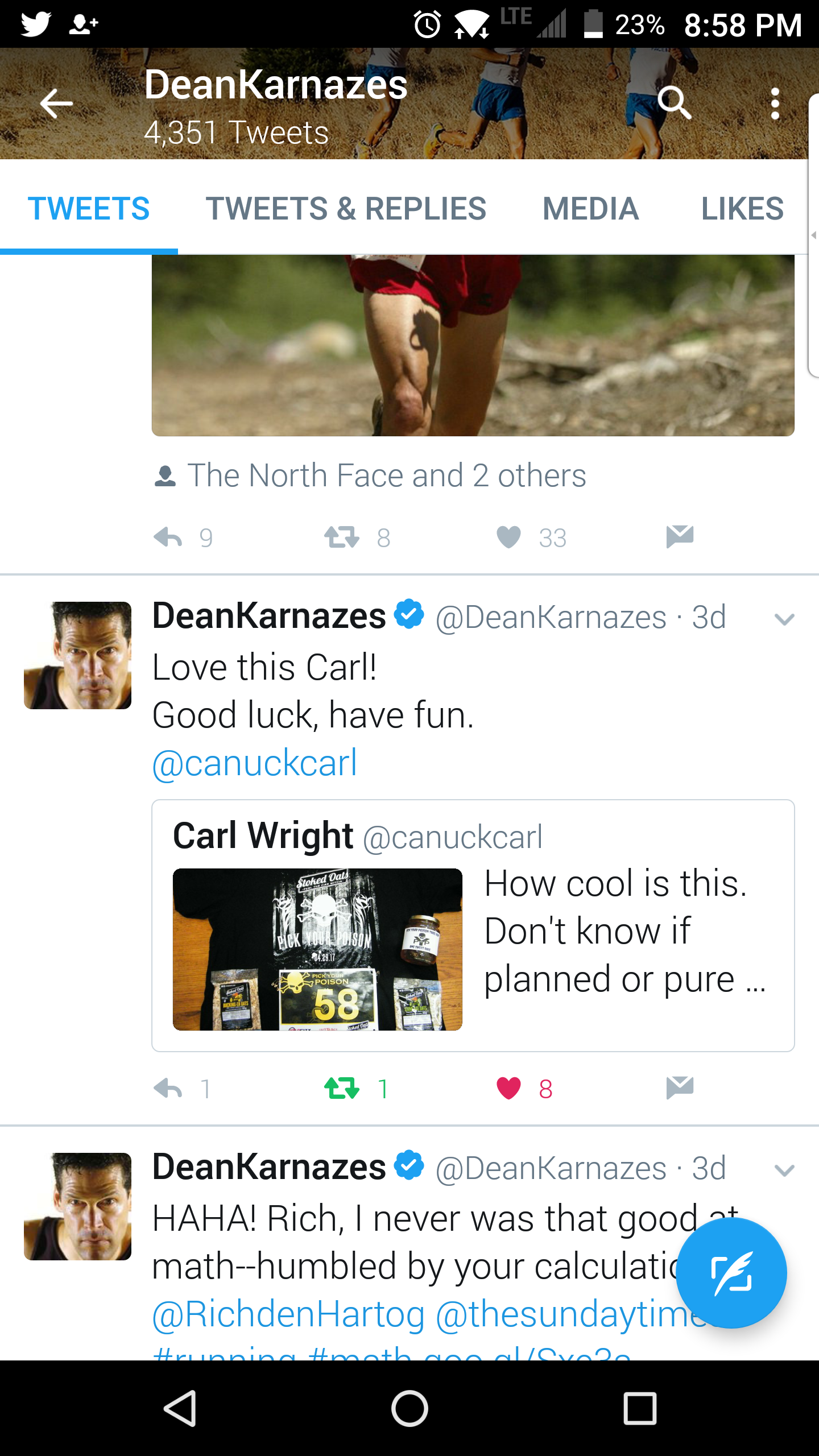819x1456 pixels.
Task: Switch to the Media tab
Action: pyautogui.click(x=590, y=208)
